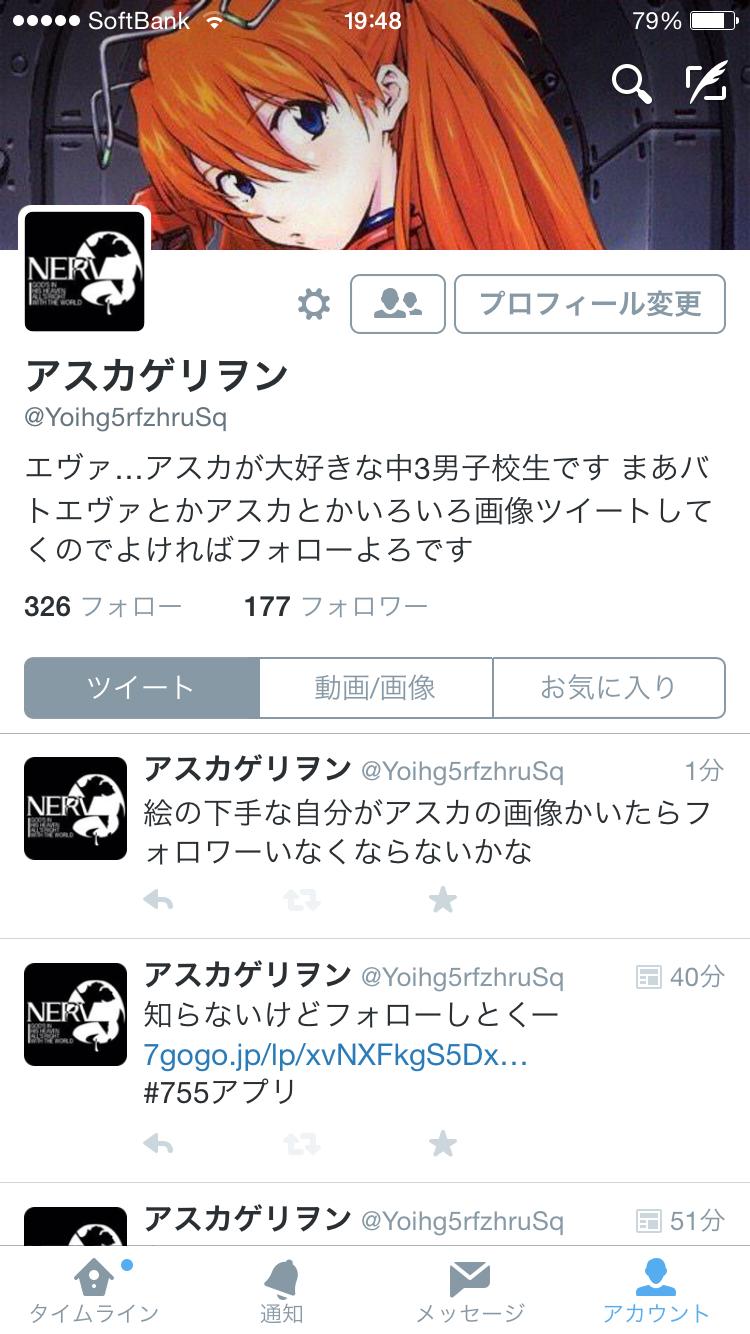Open the search magnifier icon
The height and width of the screenshot is (1334, 750).
631,84
